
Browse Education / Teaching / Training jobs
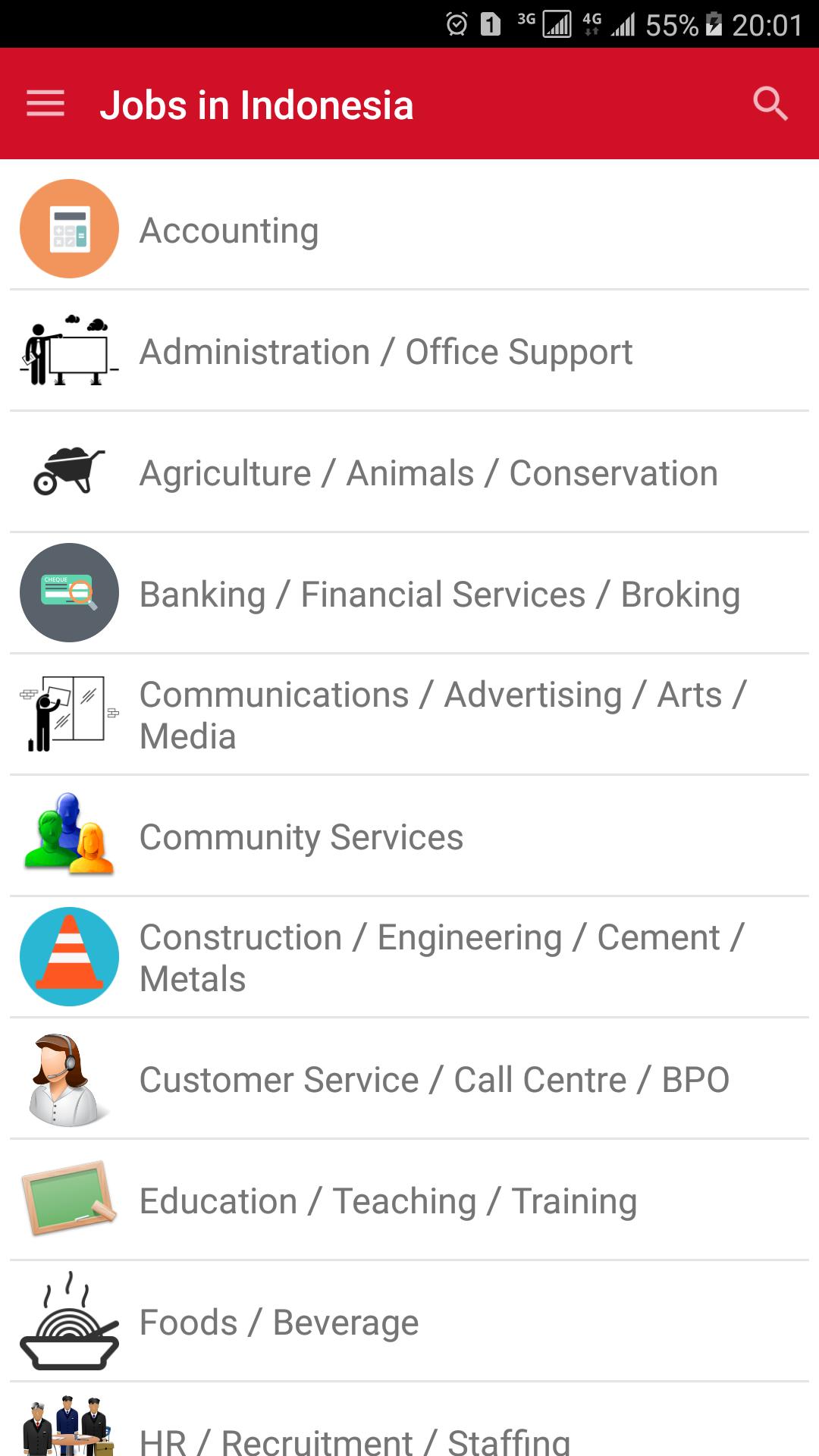click(409, 1200)
